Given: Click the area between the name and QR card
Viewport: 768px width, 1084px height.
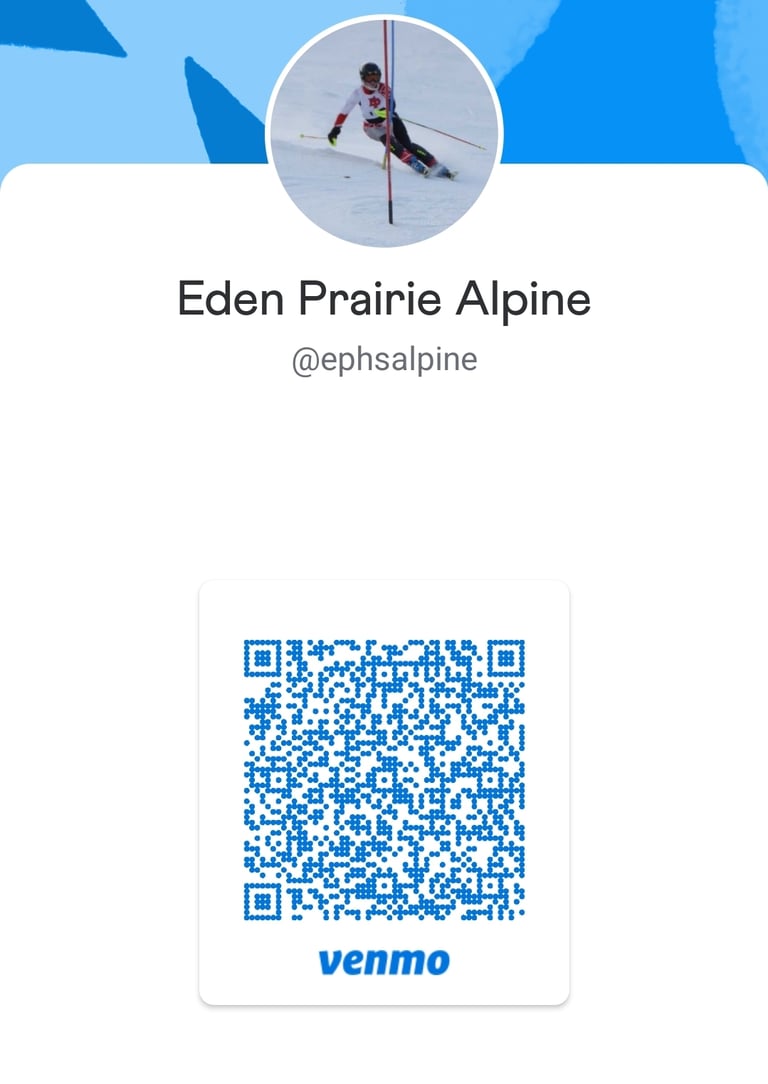Looking at the screenshot, I should tap(384, 470).
